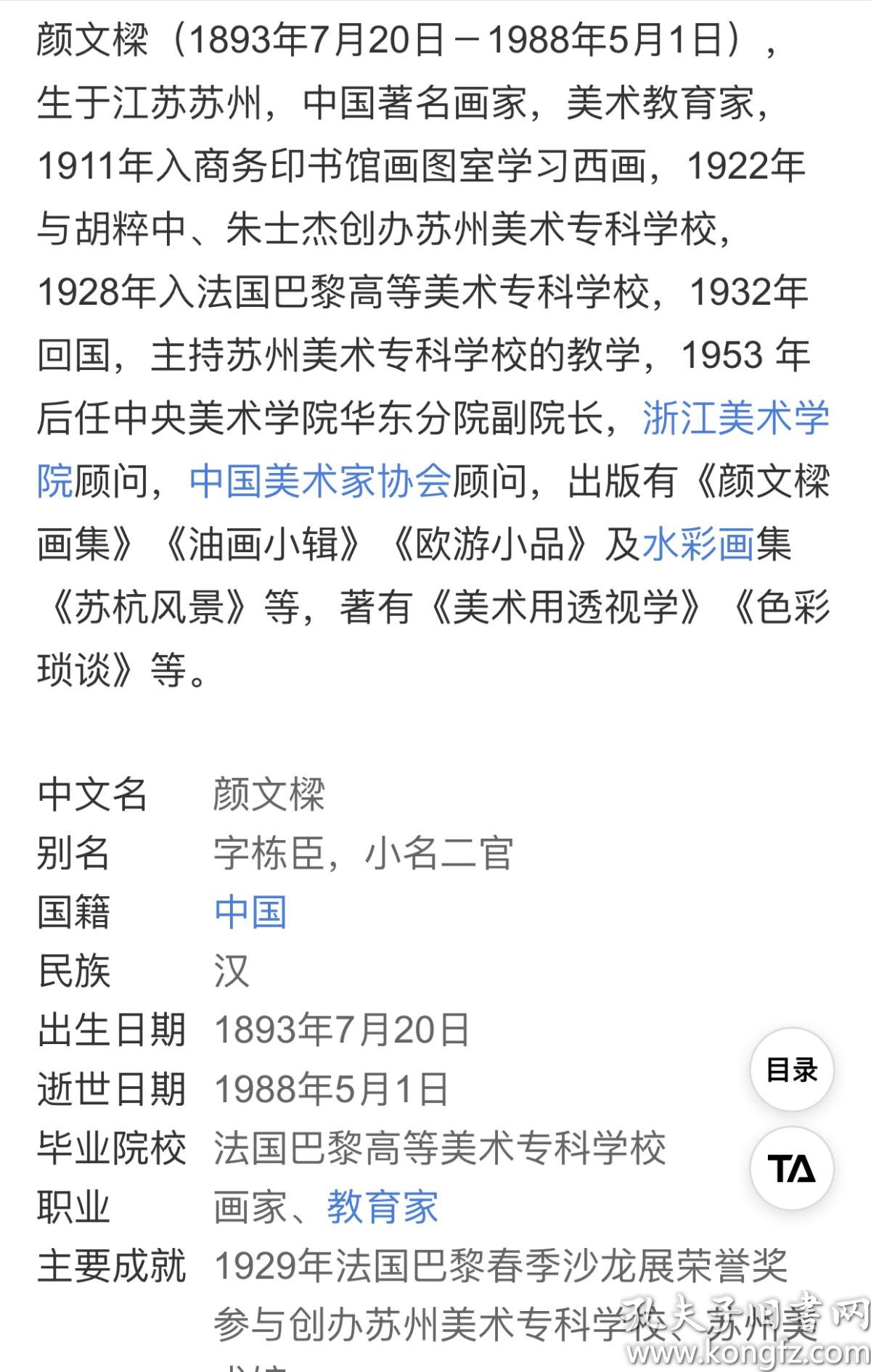This screenshot has height=1372, width=871.
Task: Open the 教育家 occupation link
Action: (383, 1207)
